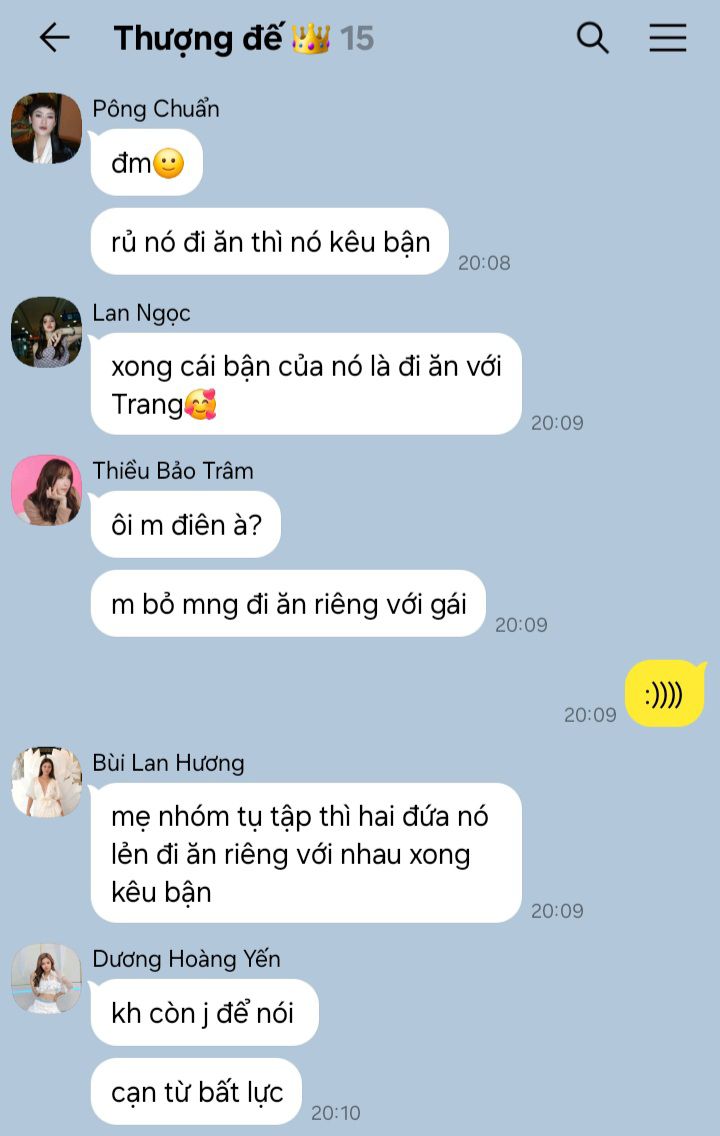
Task: Tap Thiều Bảo Trâm's avatar
Action: pyautogui.click(x=46, y=490)
